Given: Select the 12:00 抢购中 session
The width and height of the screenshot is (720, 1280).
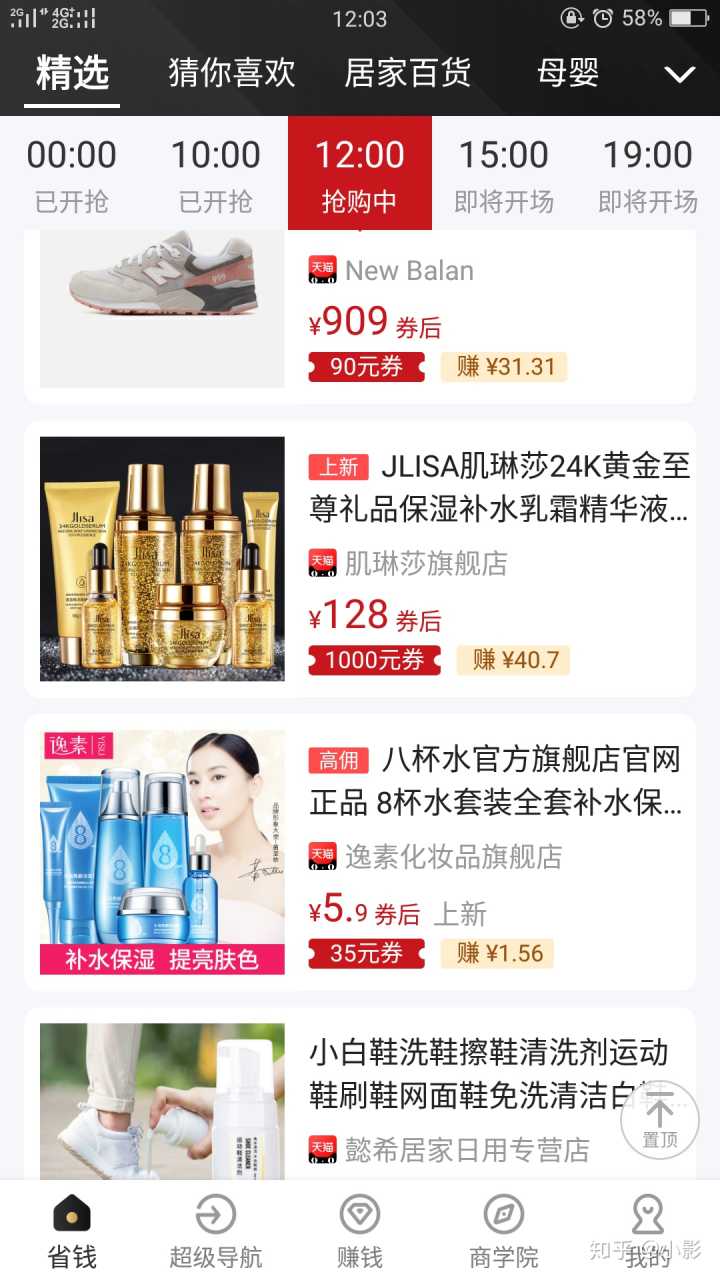Looking at the screenshot, I should click(x=360, y=173).
